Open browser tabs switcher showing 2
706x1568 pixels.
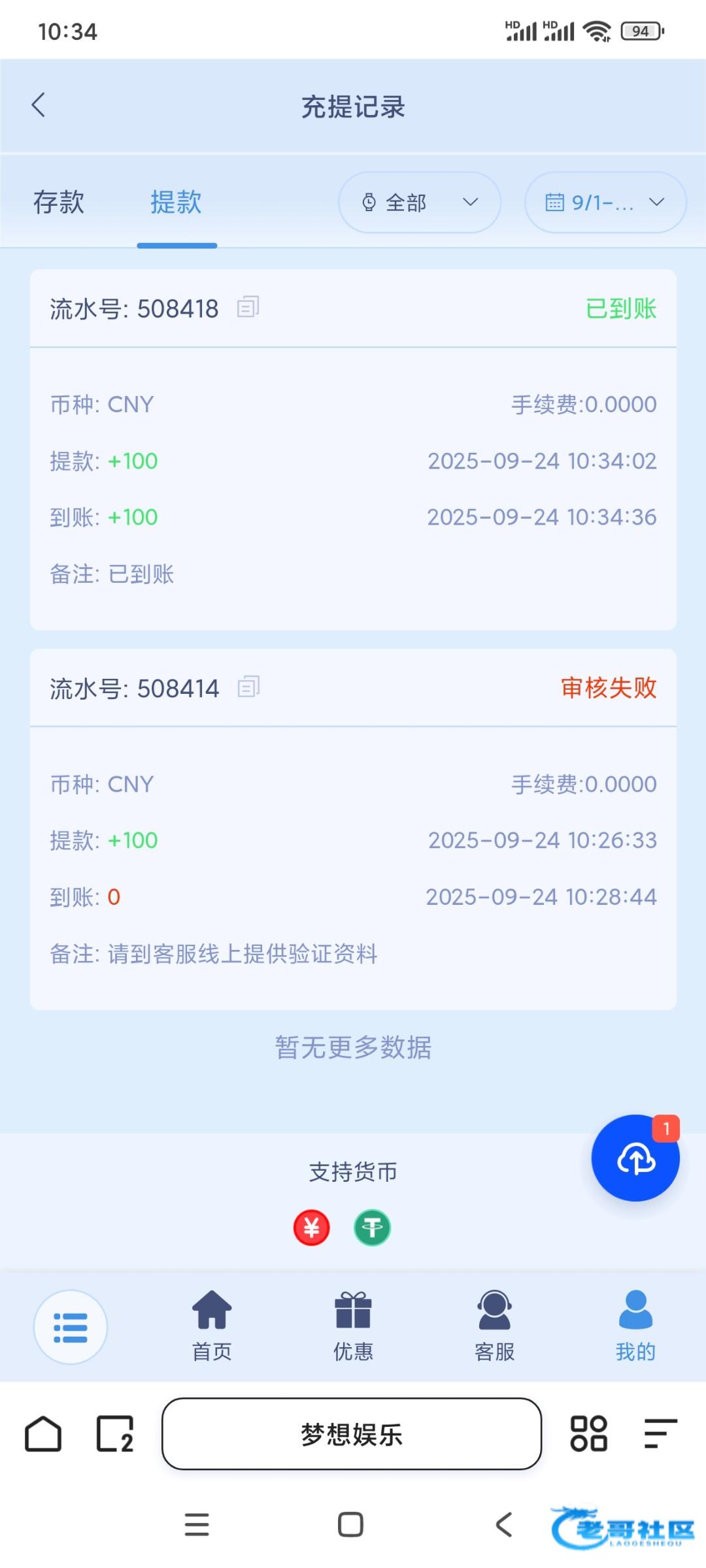[115, 1434]
